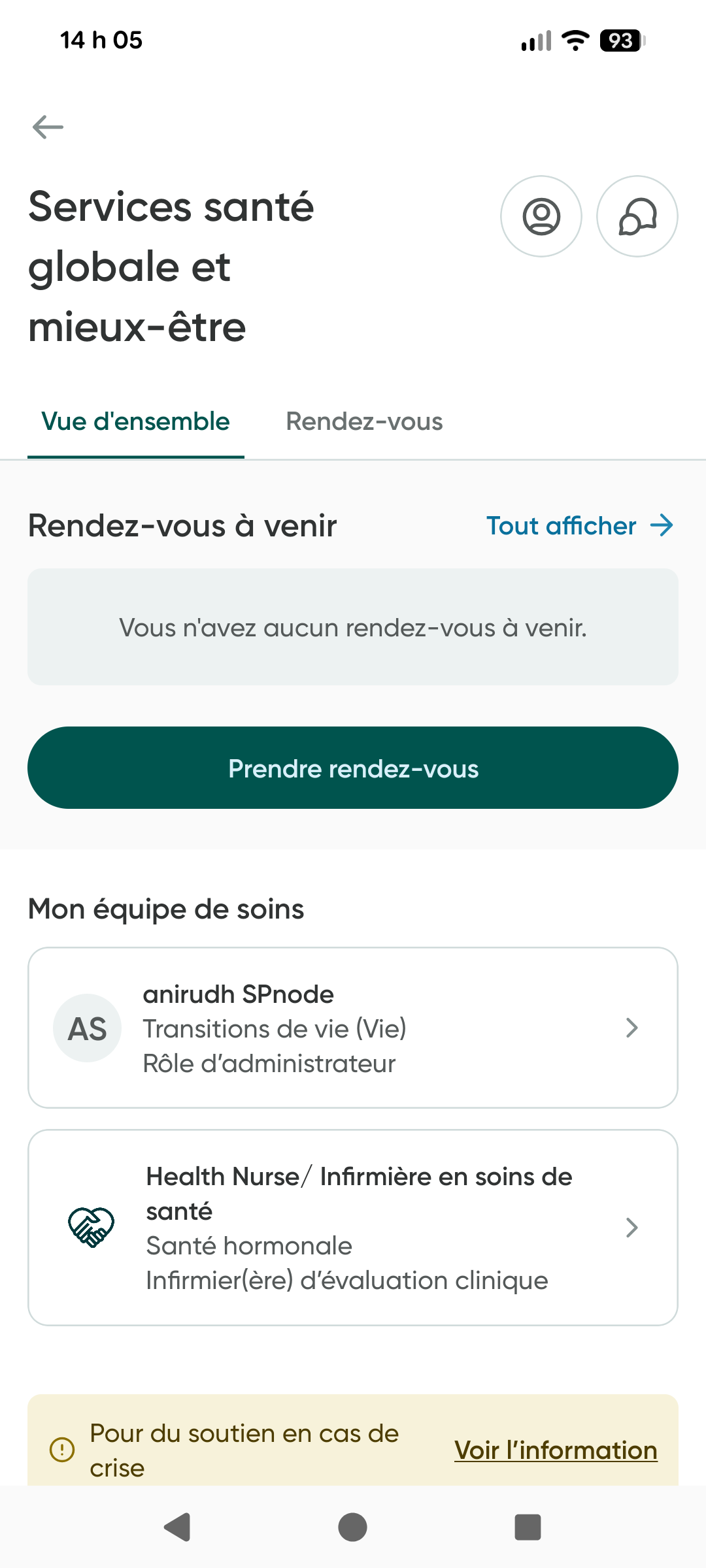Screen dimensions: 706x1568
Task: Switch to the Rendez-vous tab
Action: (x=364, y=421)
